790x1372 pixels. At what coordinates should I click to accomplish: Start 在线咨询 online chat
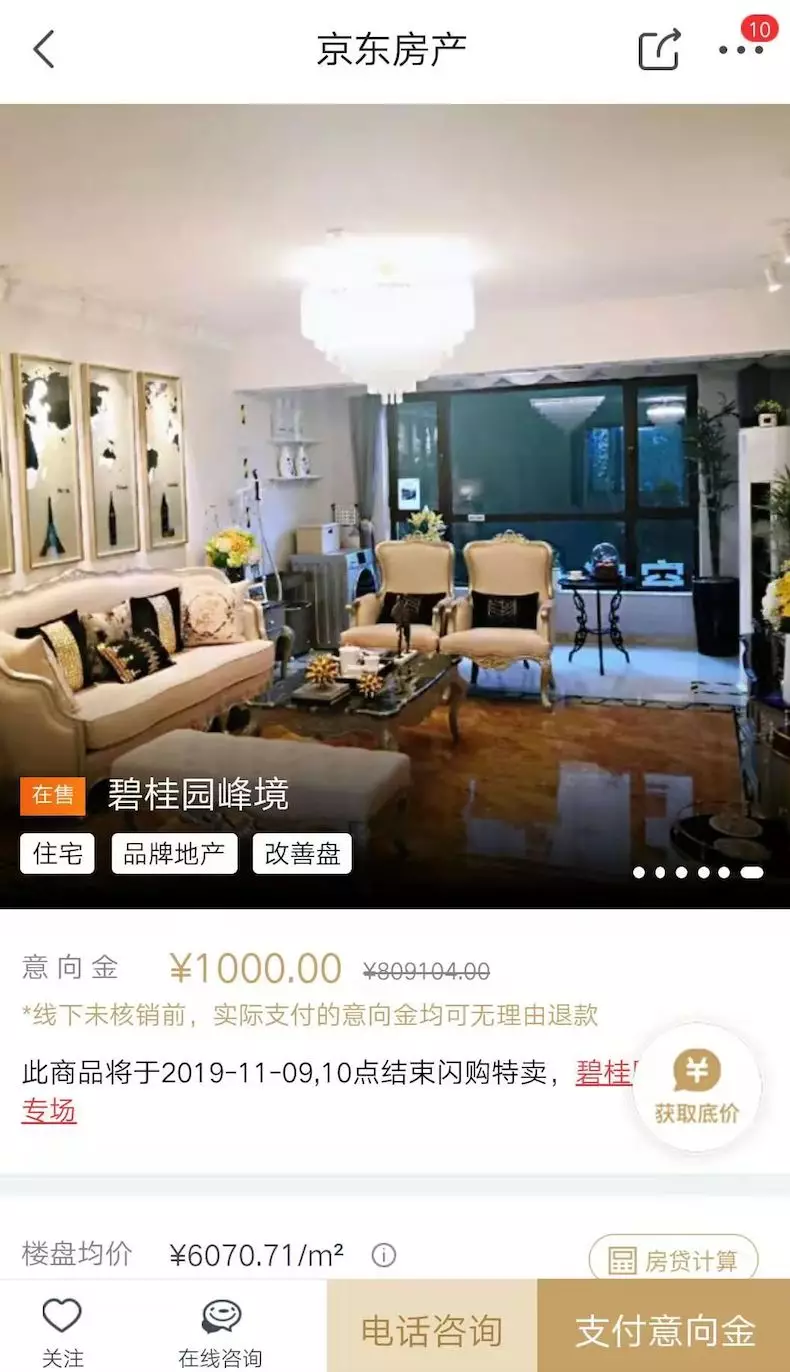220,1329
